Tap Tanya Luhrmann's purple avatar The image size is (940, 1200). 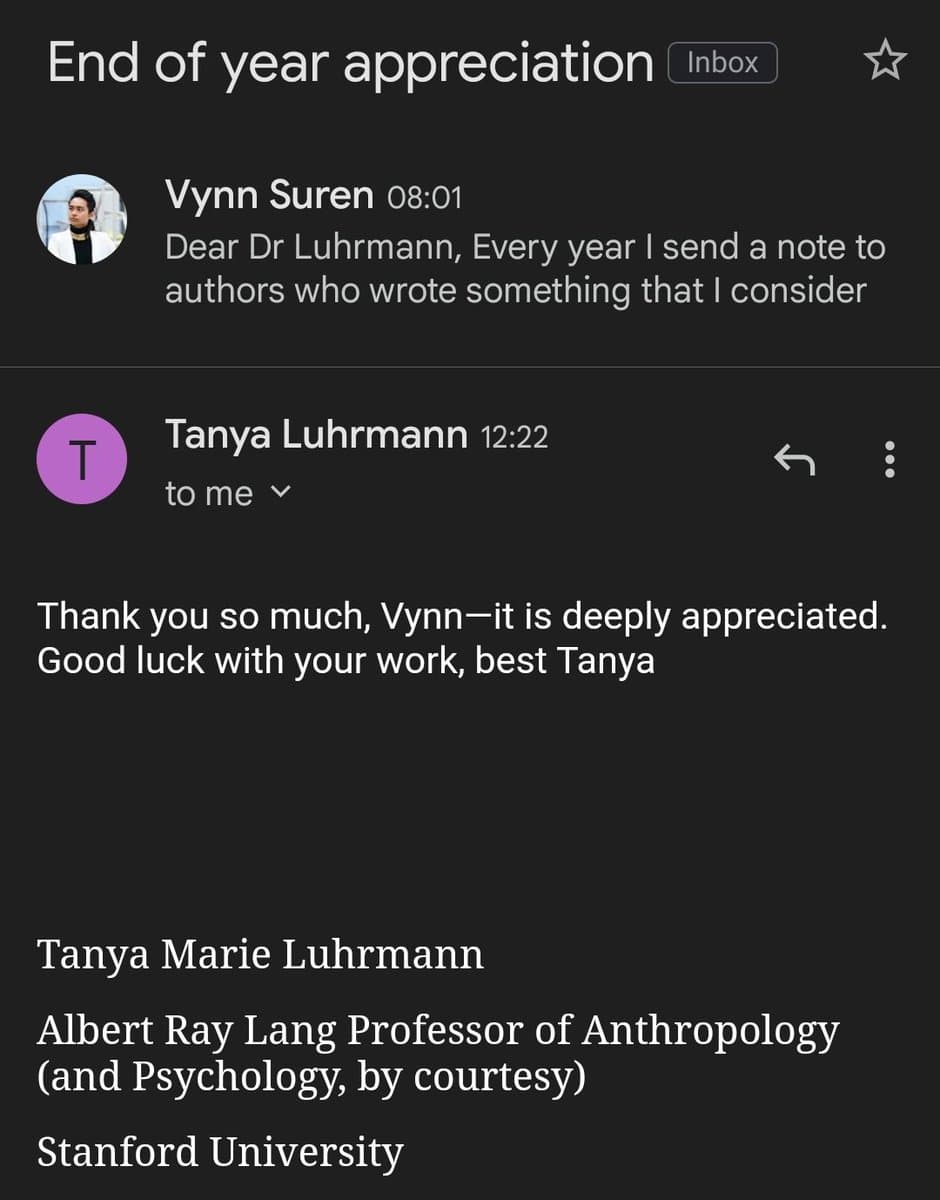[x=82, y=459]
